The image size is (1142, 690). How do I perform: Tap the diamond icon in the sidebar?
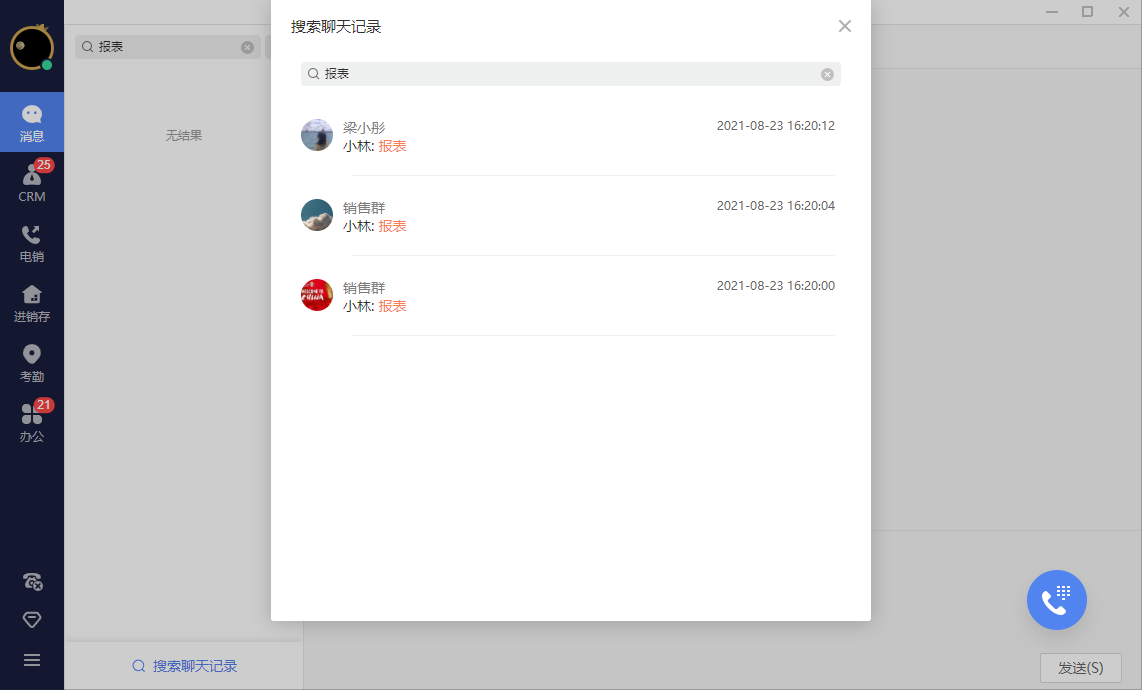click(32, 620)
